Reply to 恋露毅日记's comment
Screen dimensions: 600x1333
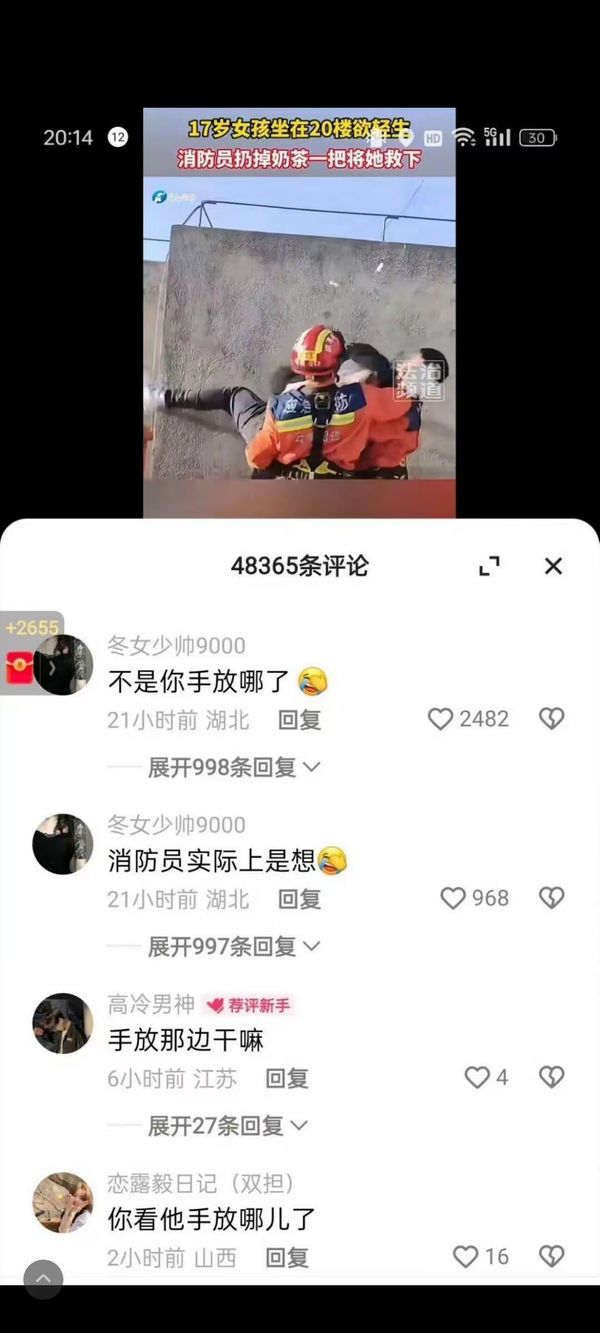pos(286,1257)
